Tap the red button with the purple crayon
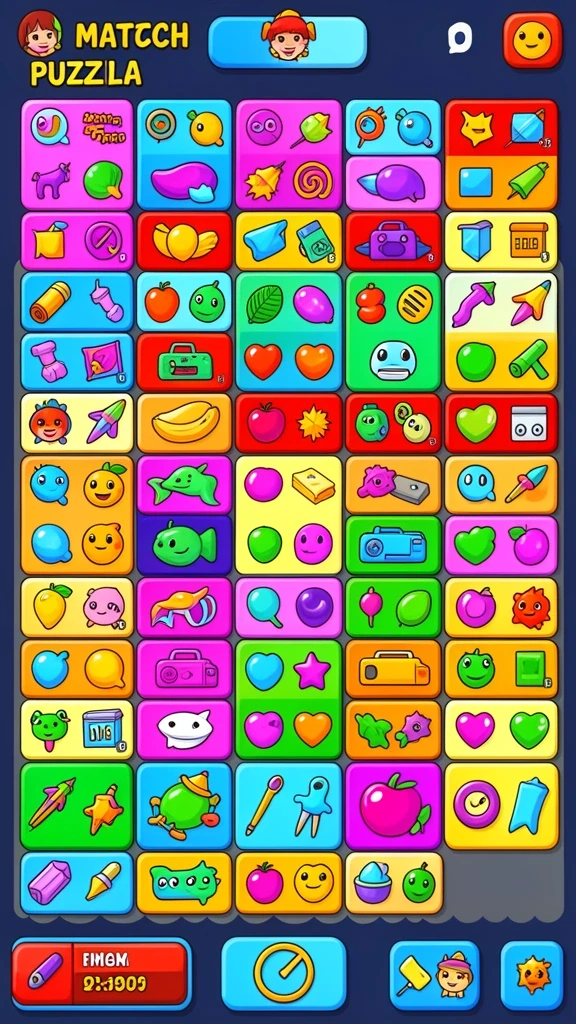Screen dimensions: 576x1024 100,972
